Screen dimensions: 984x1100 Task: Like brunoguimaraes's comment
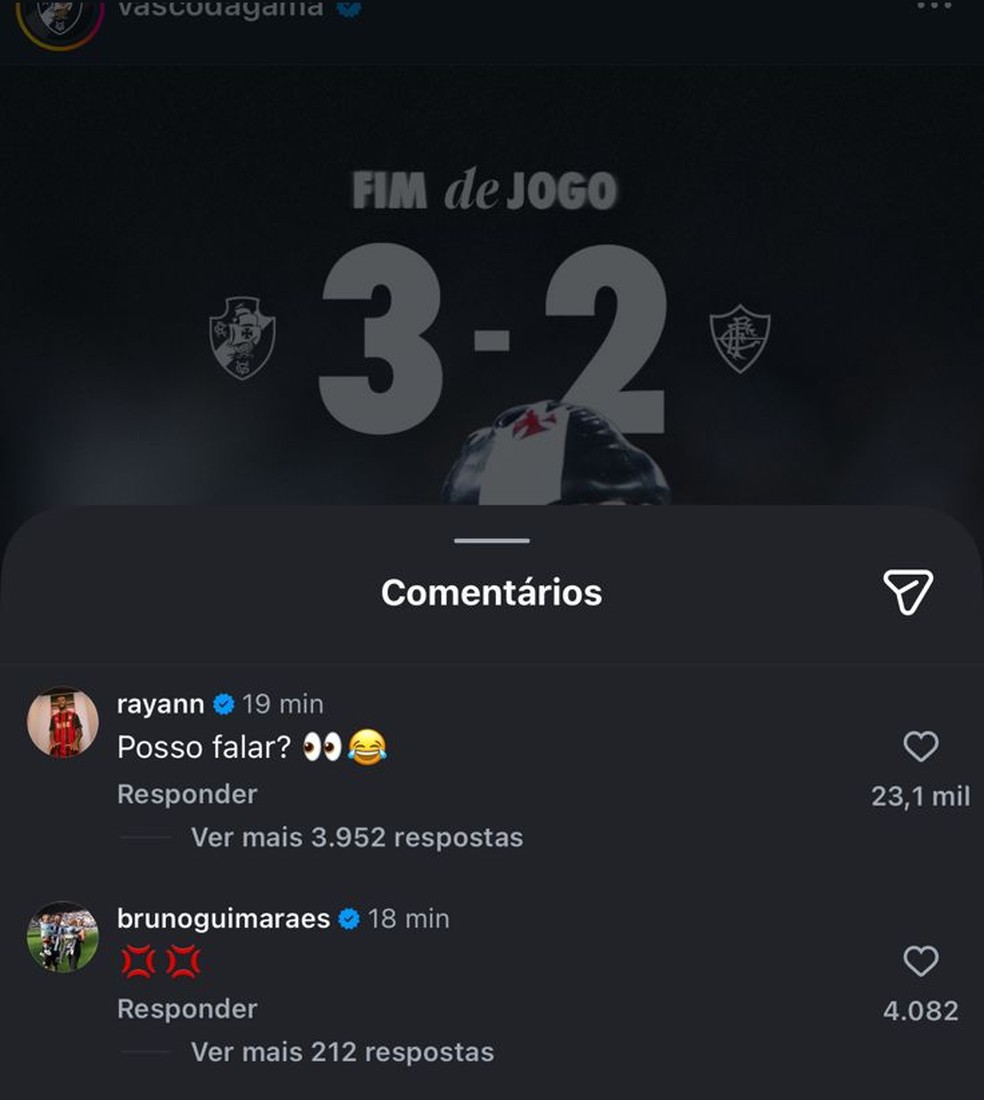pos(920,962)
